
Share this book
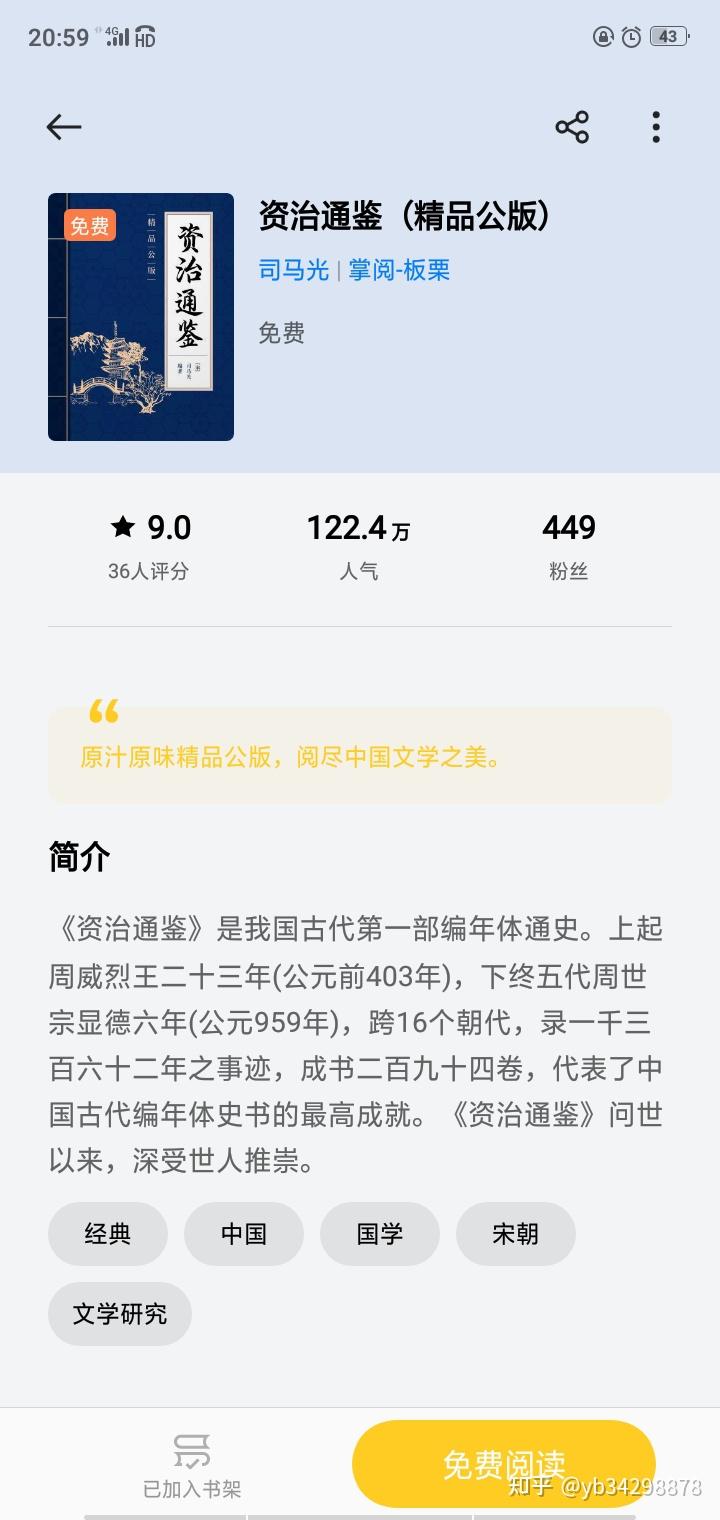point(572,127)
